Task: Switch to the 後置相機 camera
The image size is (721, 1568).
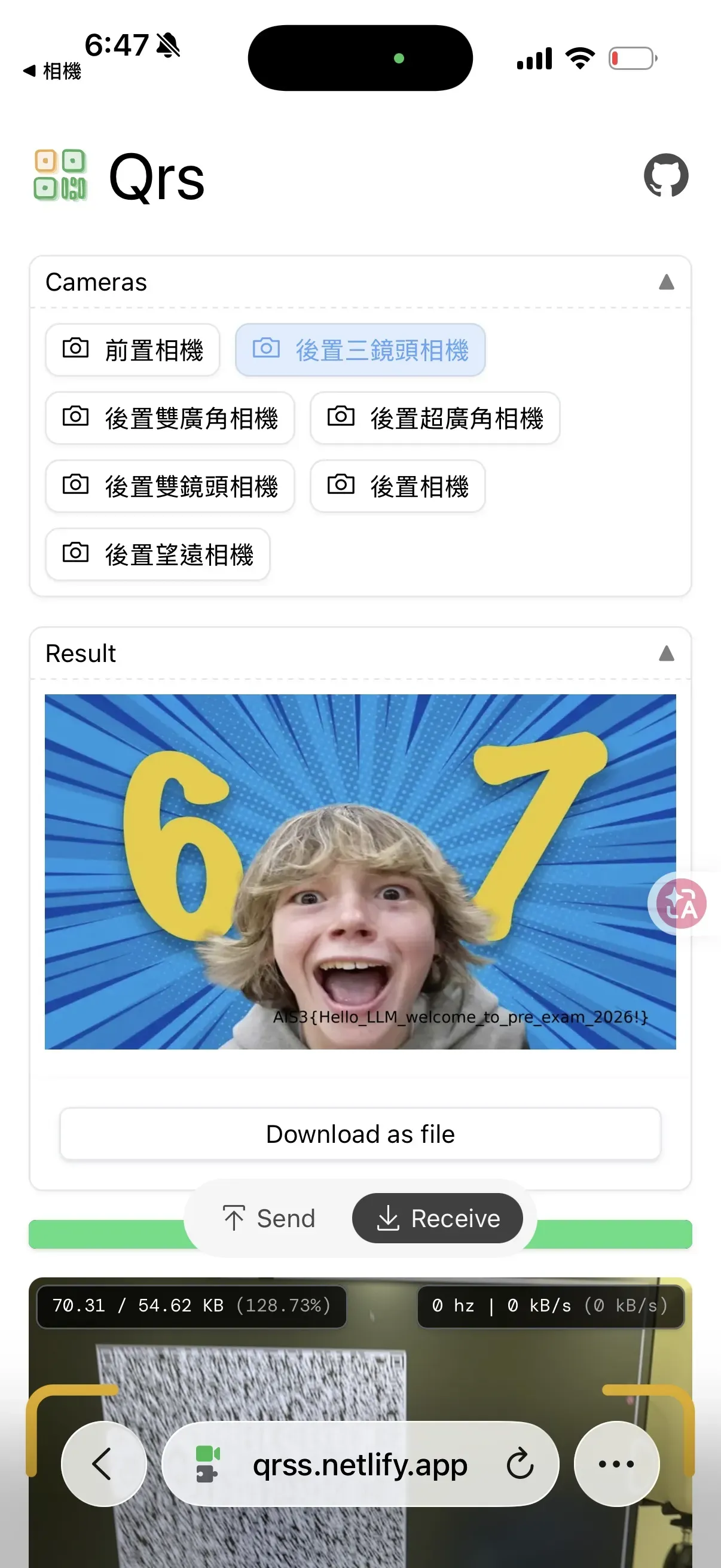Action: pyautogui.click(x=398, y=486)
